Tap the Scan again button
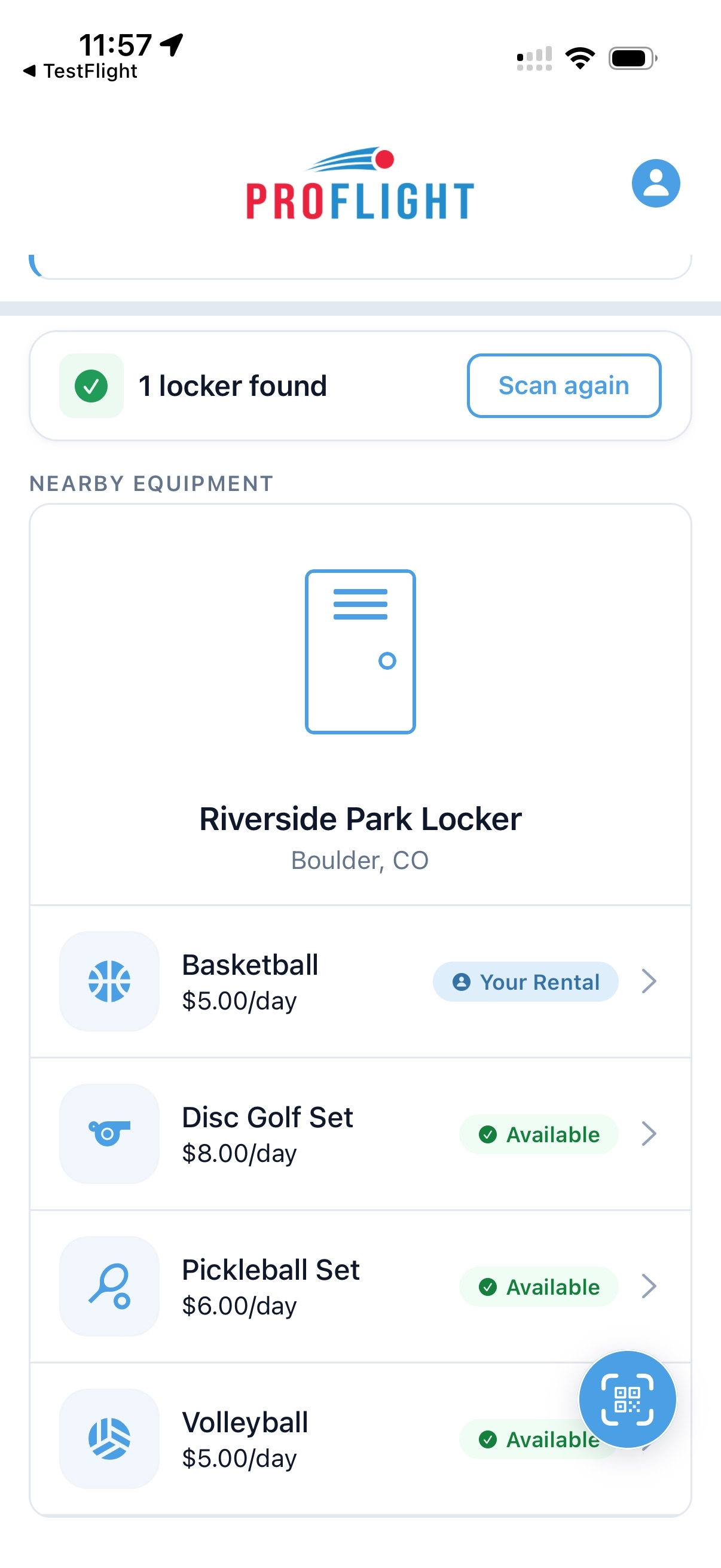721x1568 pixels. [563, 385]
